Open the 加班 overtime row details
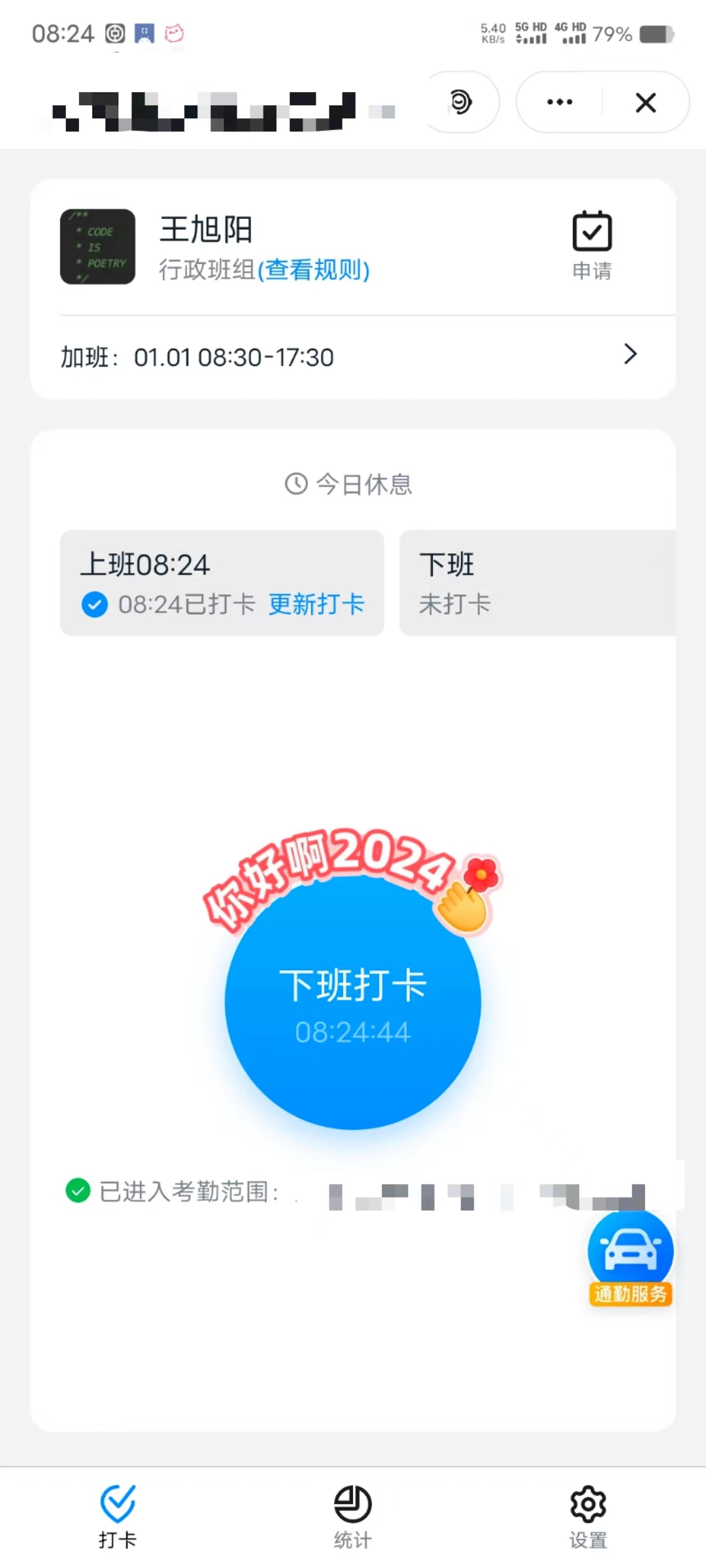The height and width of the screenshot is (1568, 706). (x=353, y=357)
